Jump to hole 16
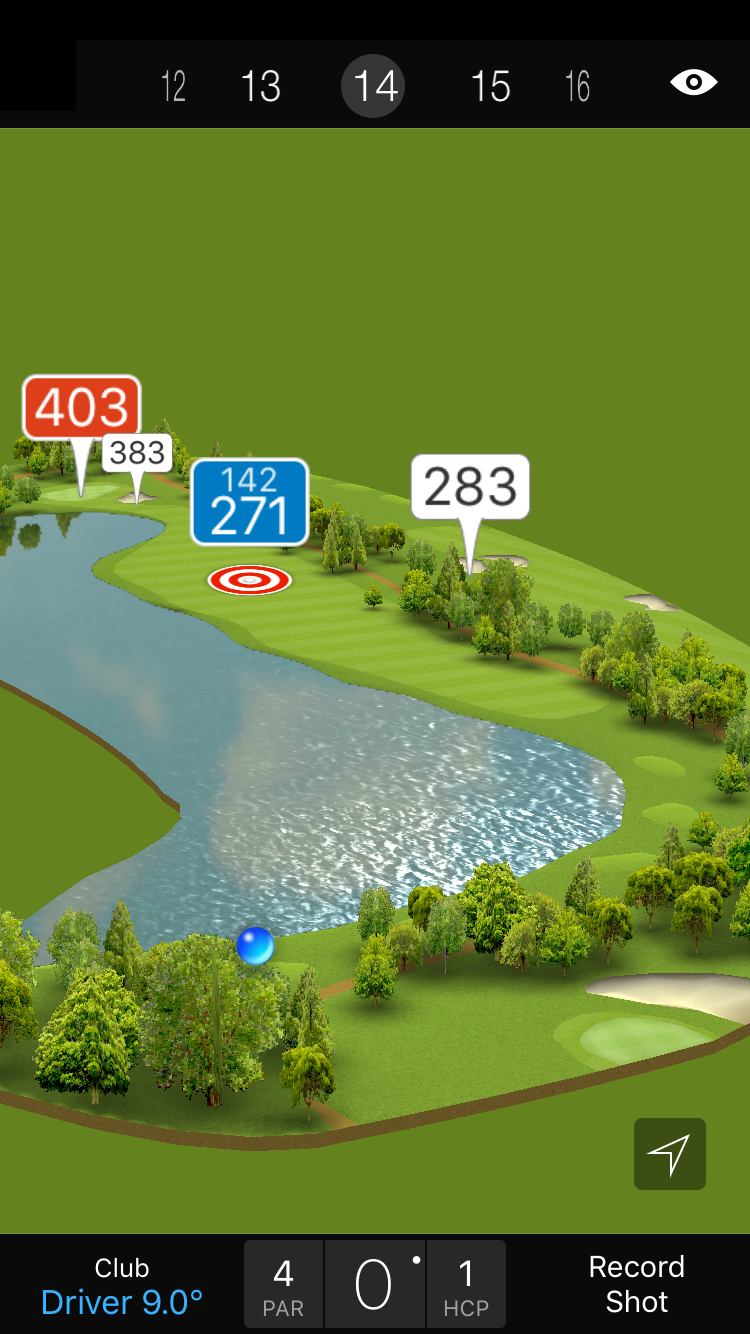The height and width of the screenshot is (1334, 750). pos(577,87)
